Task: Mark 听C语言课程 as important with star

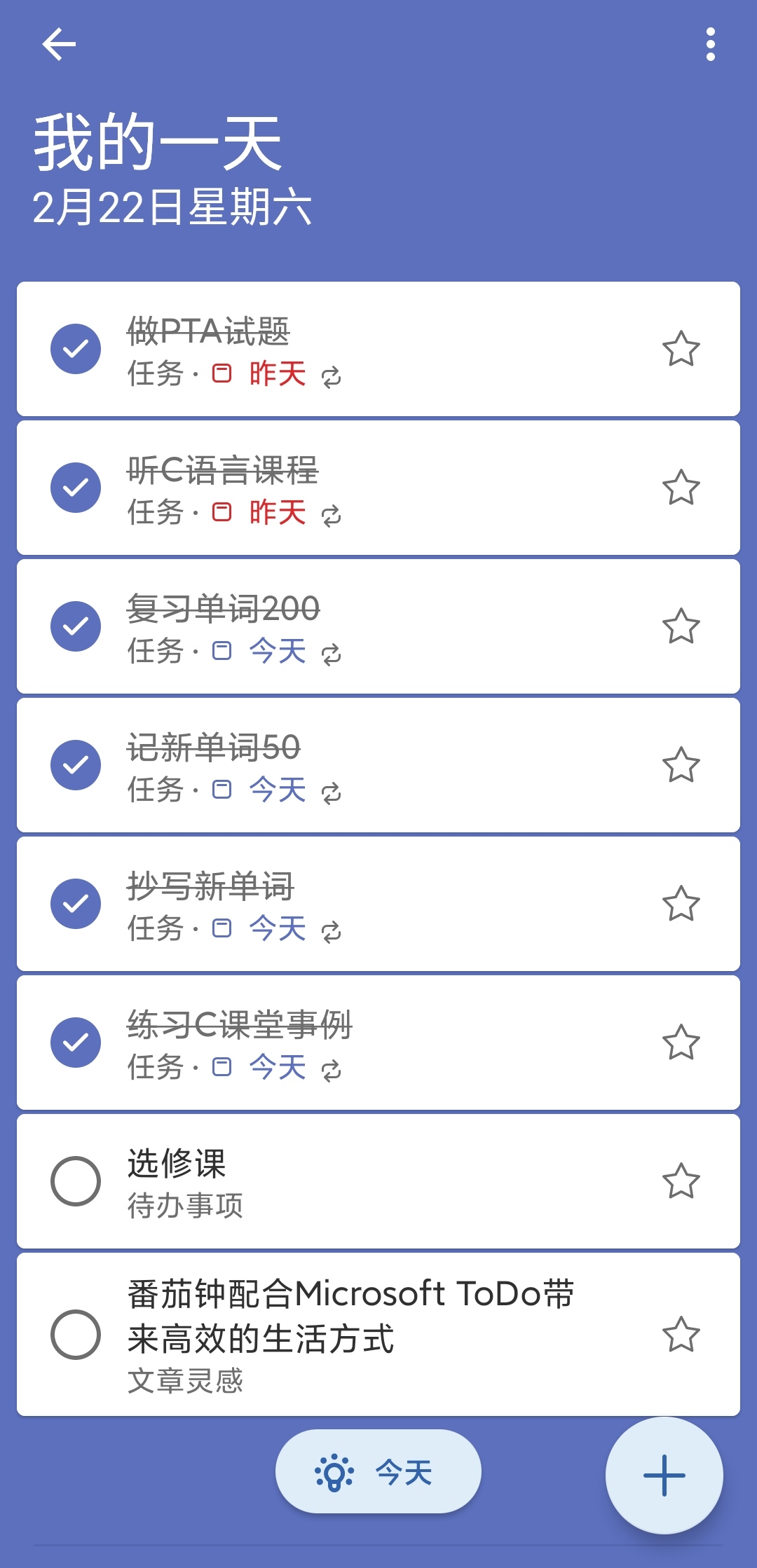Action: (681, 488)
